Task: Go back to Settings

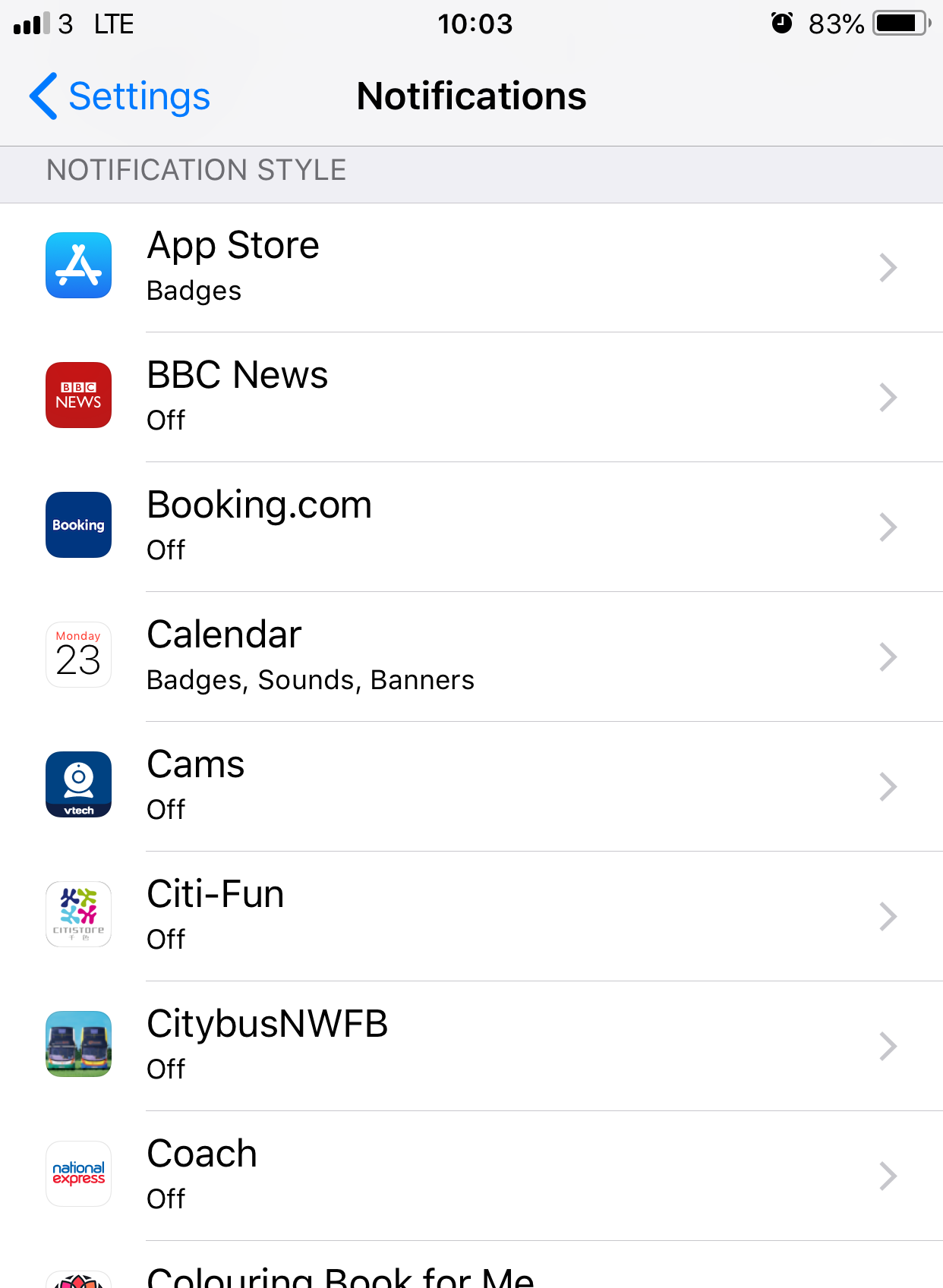Action: (120, 96)
